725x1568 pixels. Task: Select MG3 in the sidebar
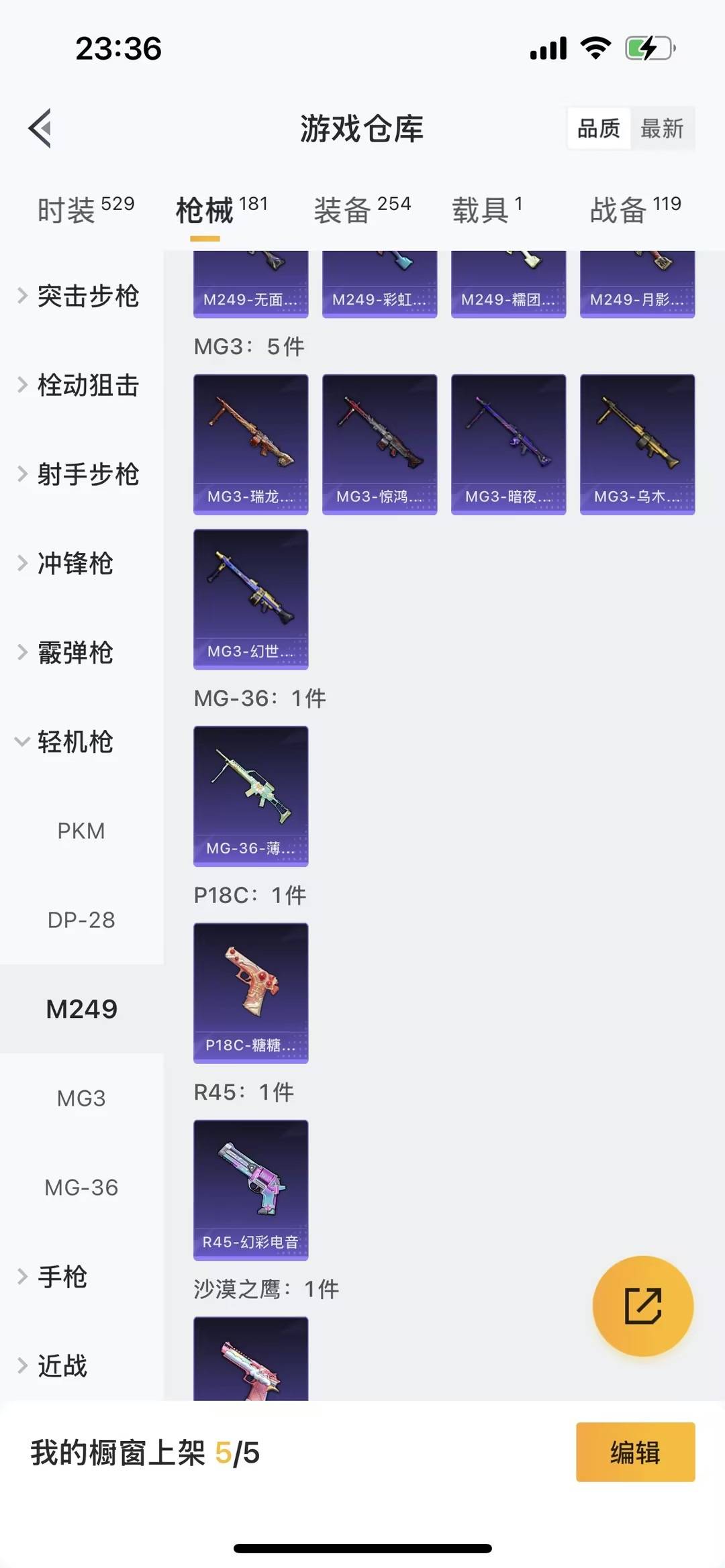click(x=81, y=1098)
